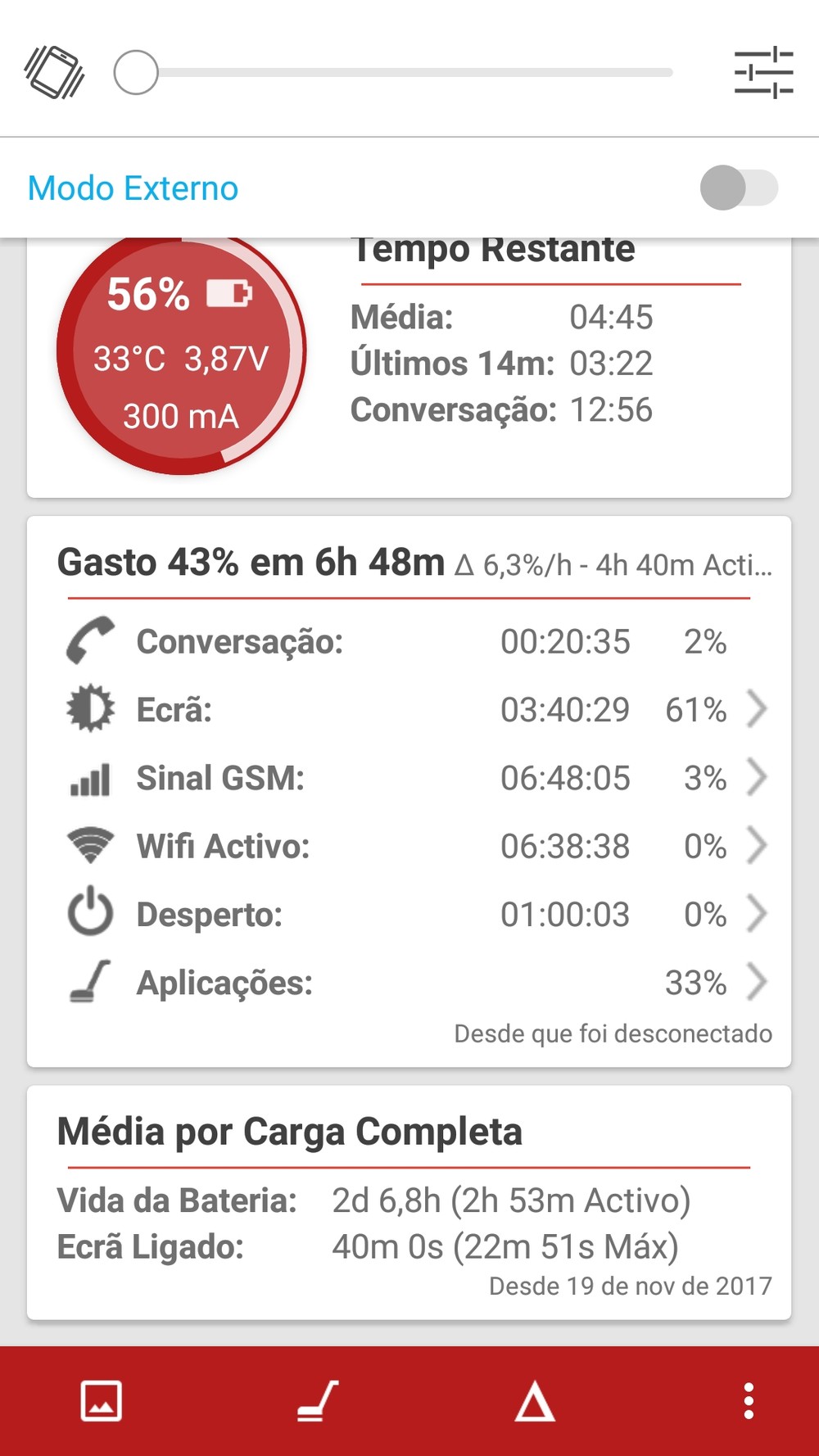Tap the delta triangle in bottom bar

tap(535, 1400)
